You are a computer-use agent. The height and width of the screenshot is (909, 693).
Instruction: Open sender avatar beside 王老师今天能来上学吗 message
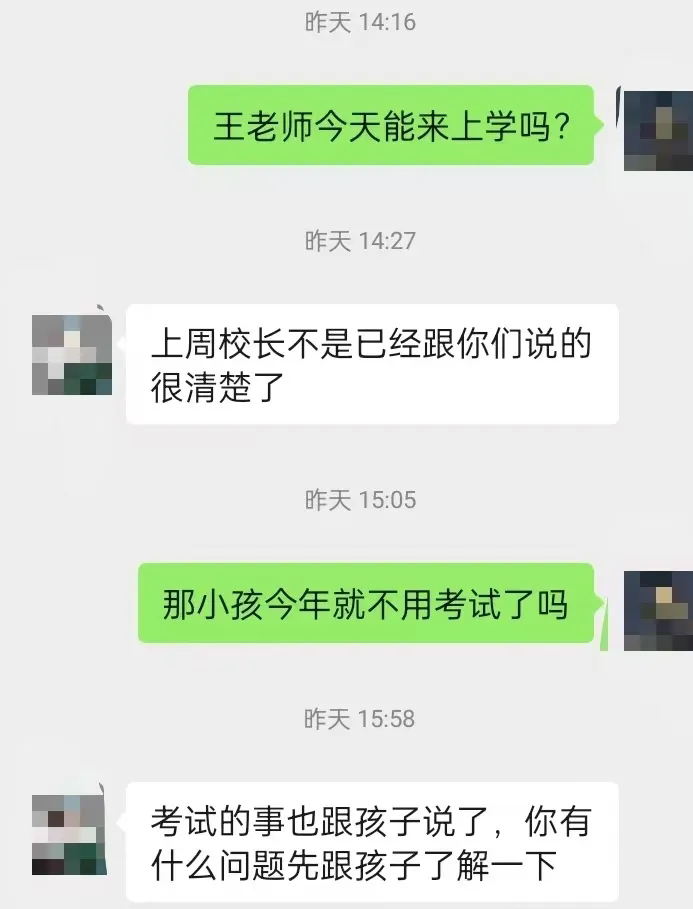pyautogui.click(x=657, y=128)
